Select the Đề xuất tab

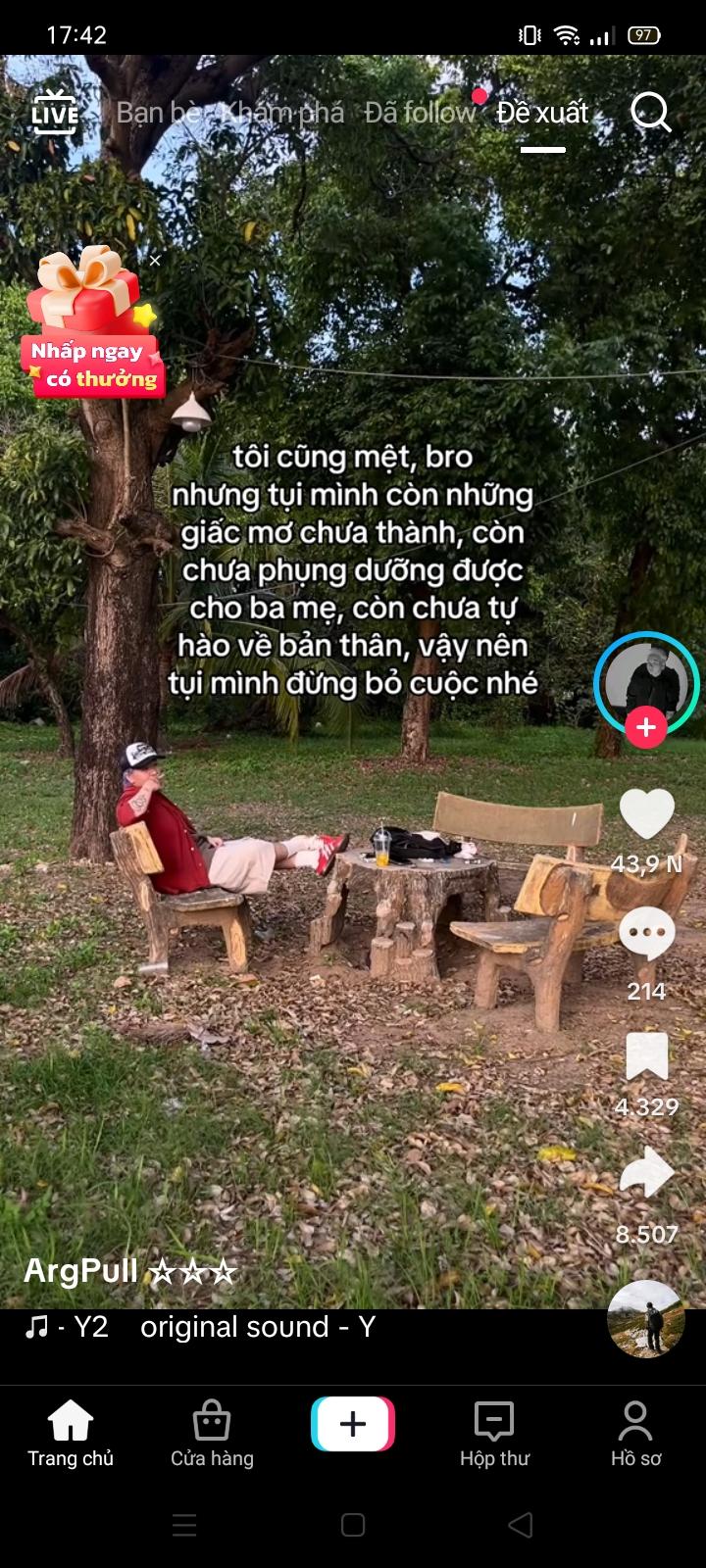(x=542, y=113)
